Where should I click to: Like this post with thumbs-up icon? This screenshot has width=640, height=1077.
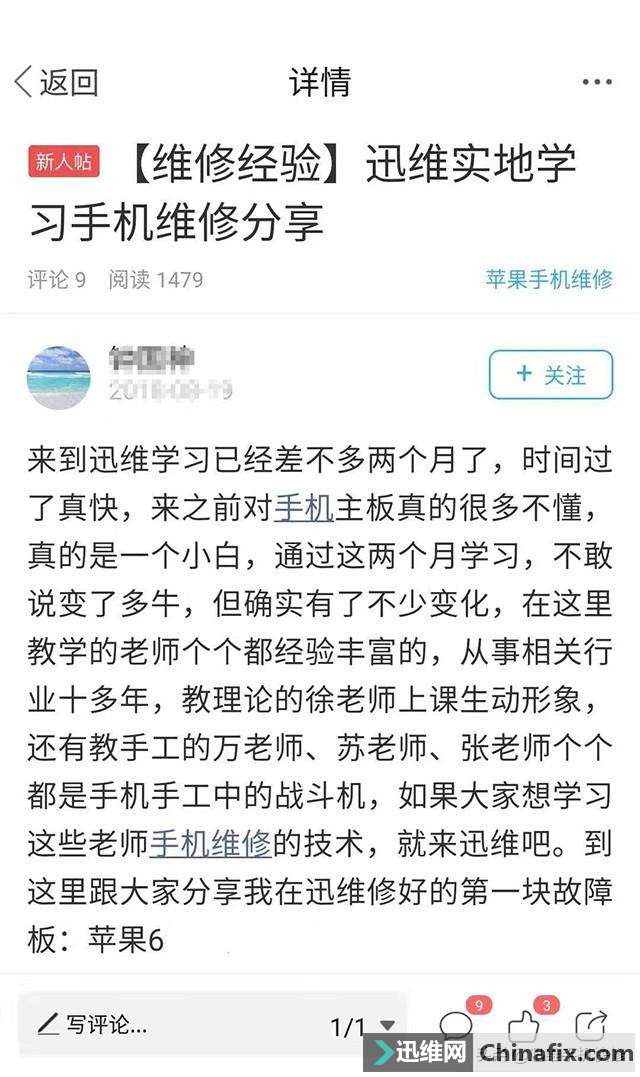click(x=524, y=1025)
